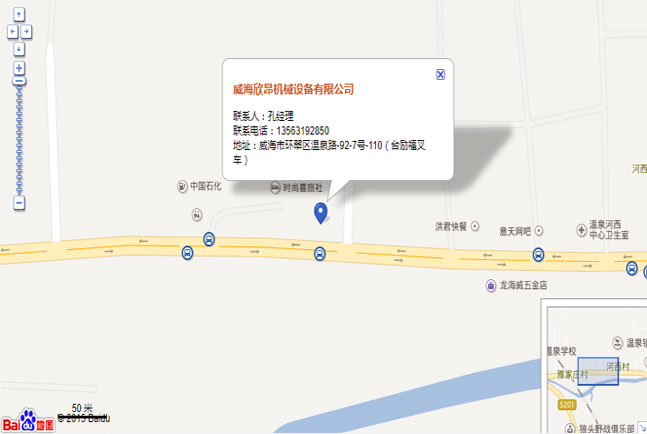
Task: Tap the blue location marker pin
Action: (x=320, y=211)
